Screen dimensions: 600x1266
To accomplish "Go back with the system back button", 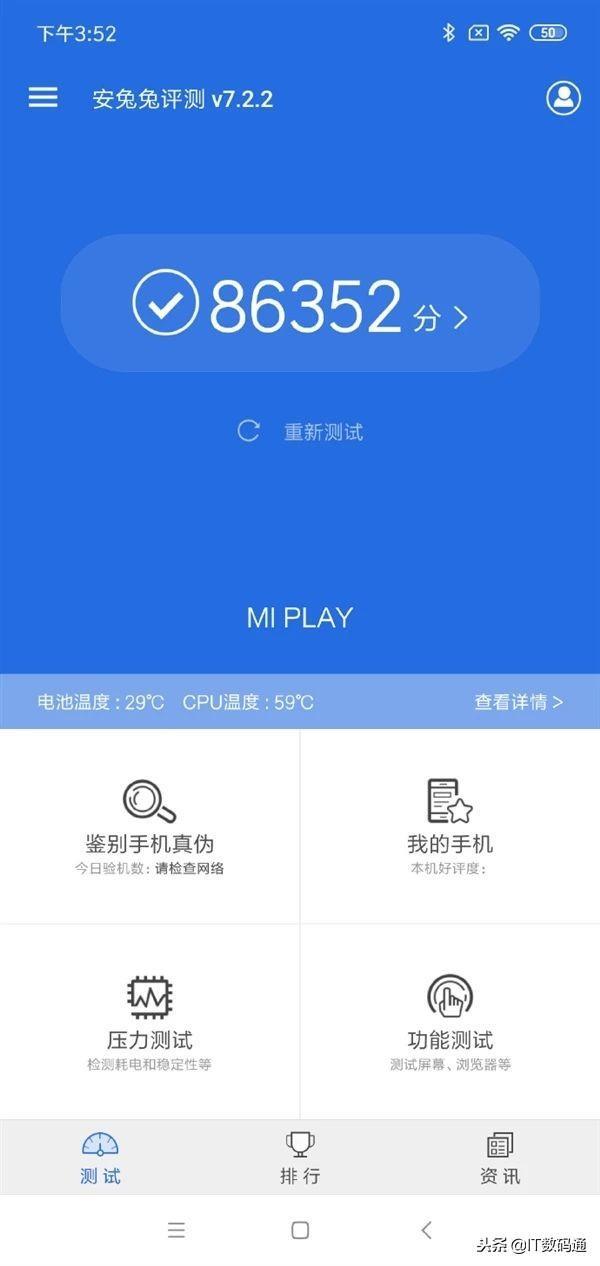I will click(426, 1230).
